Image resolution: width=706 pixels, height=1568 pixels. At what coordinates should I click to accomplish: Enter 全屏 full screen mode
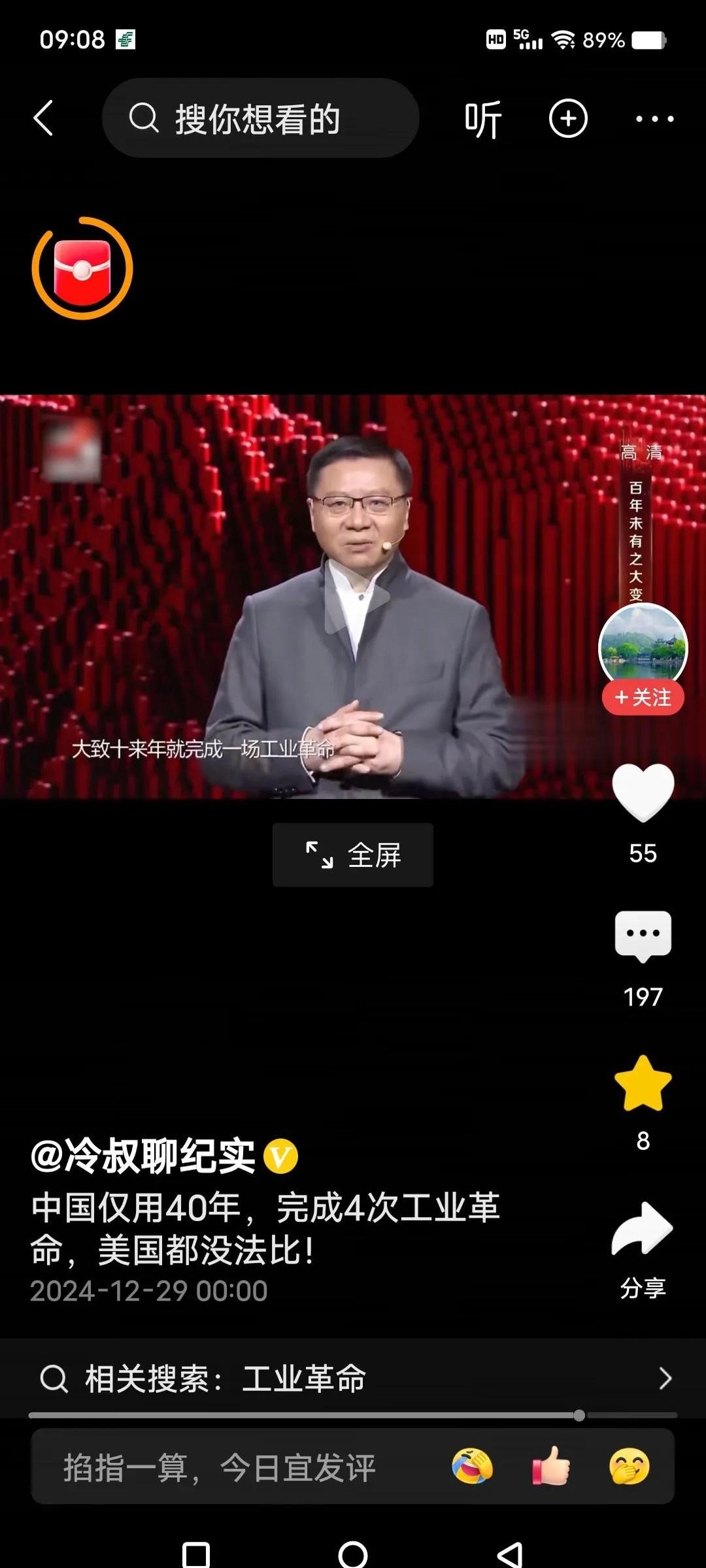click(353, 855)
